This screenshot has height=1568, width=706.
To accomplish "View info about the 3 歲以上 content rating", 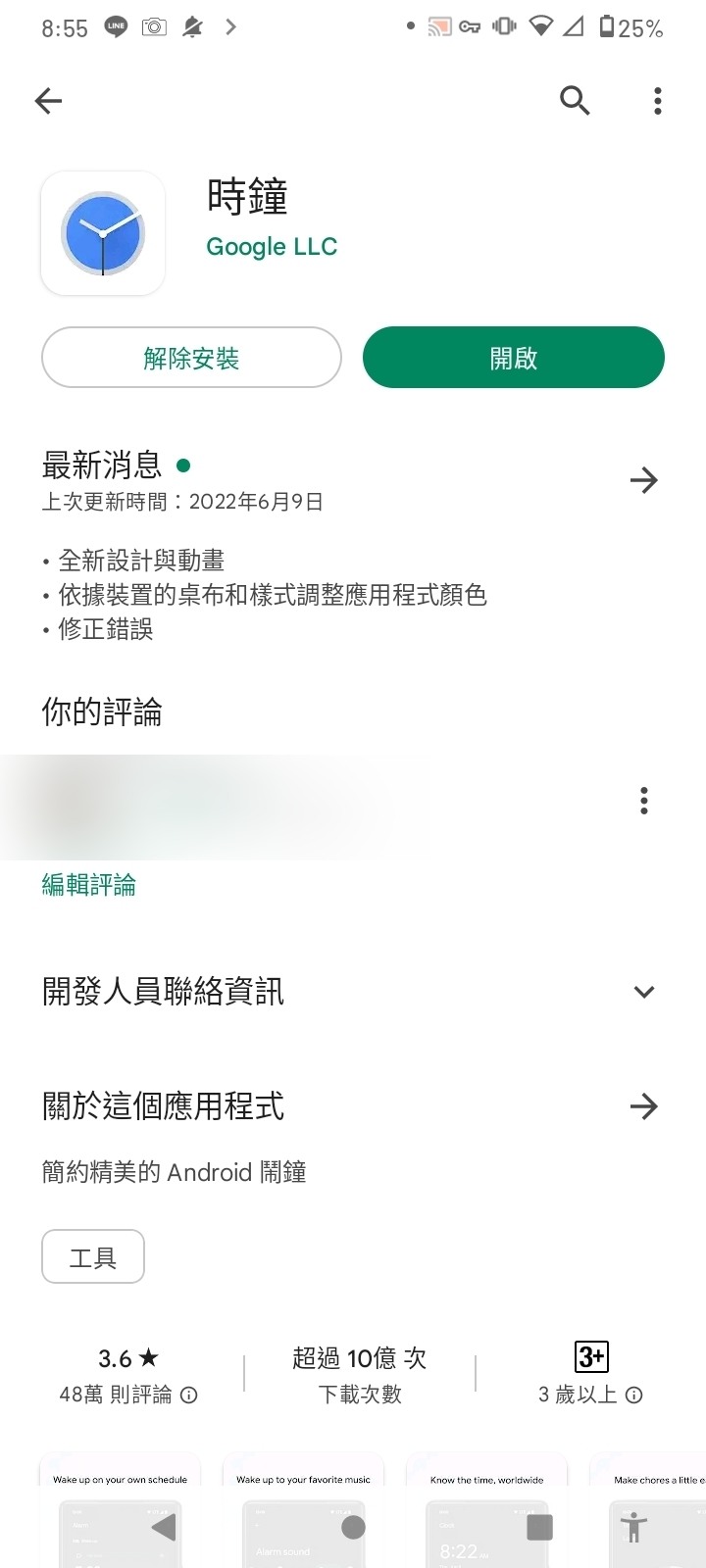I will [634, 1395].
